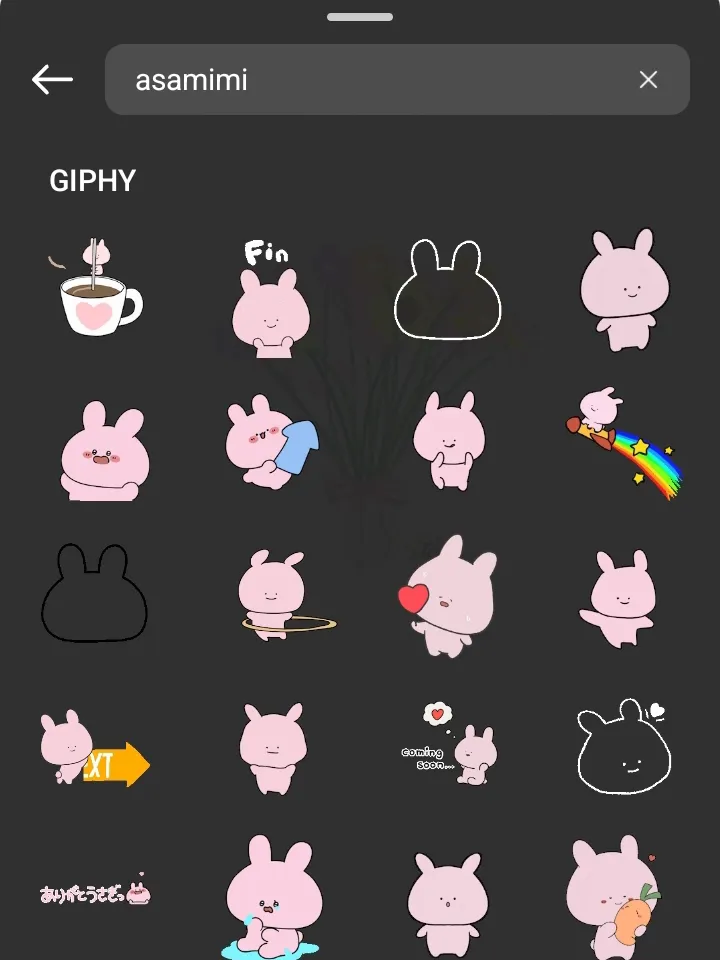Choose the bunny with the orange NEXT arrow
This screenshot has width=720, height=960.
(x=95, y=750)
